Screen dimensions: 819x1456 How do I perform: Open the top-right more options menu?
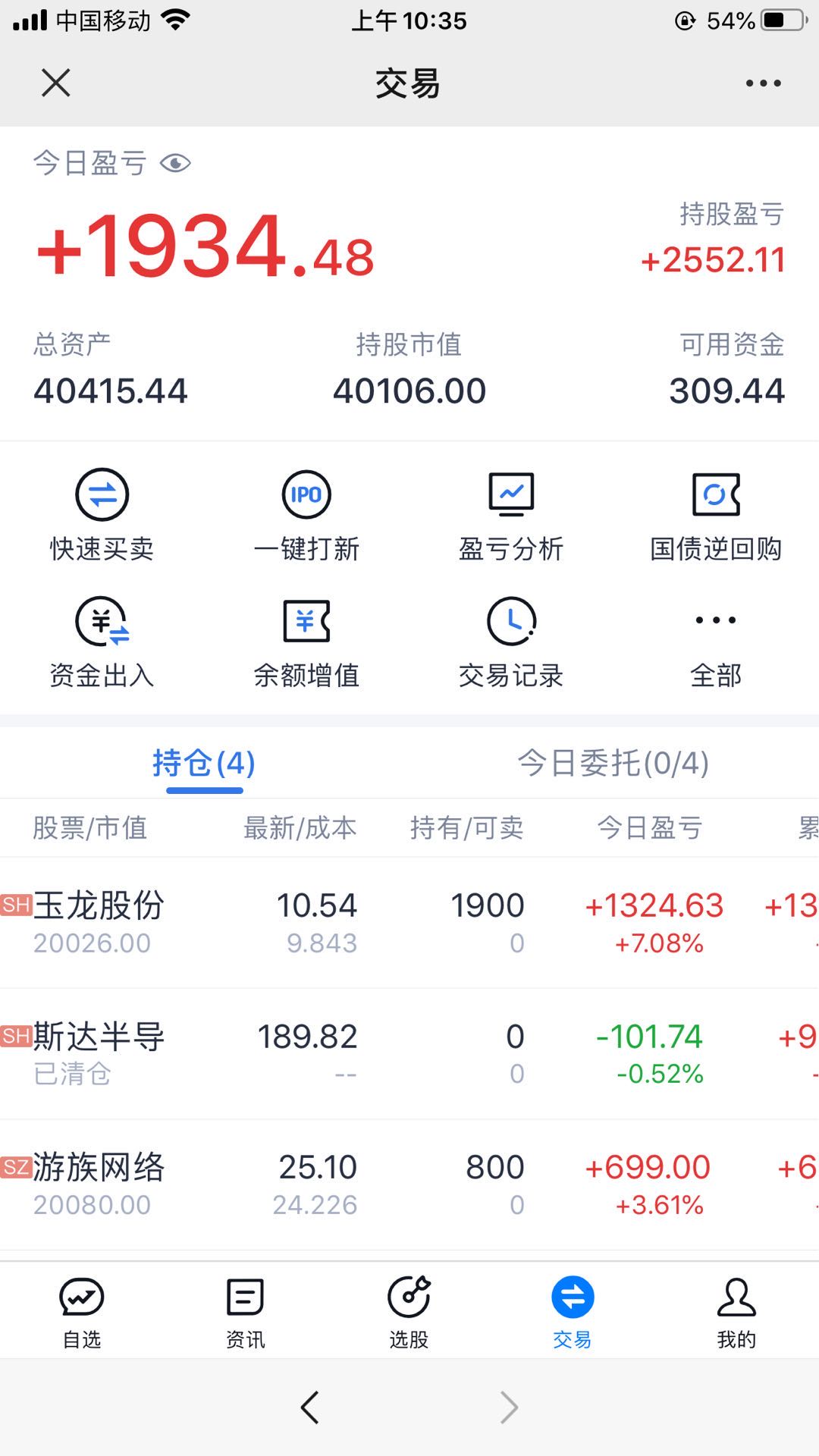tap(763, 83)
